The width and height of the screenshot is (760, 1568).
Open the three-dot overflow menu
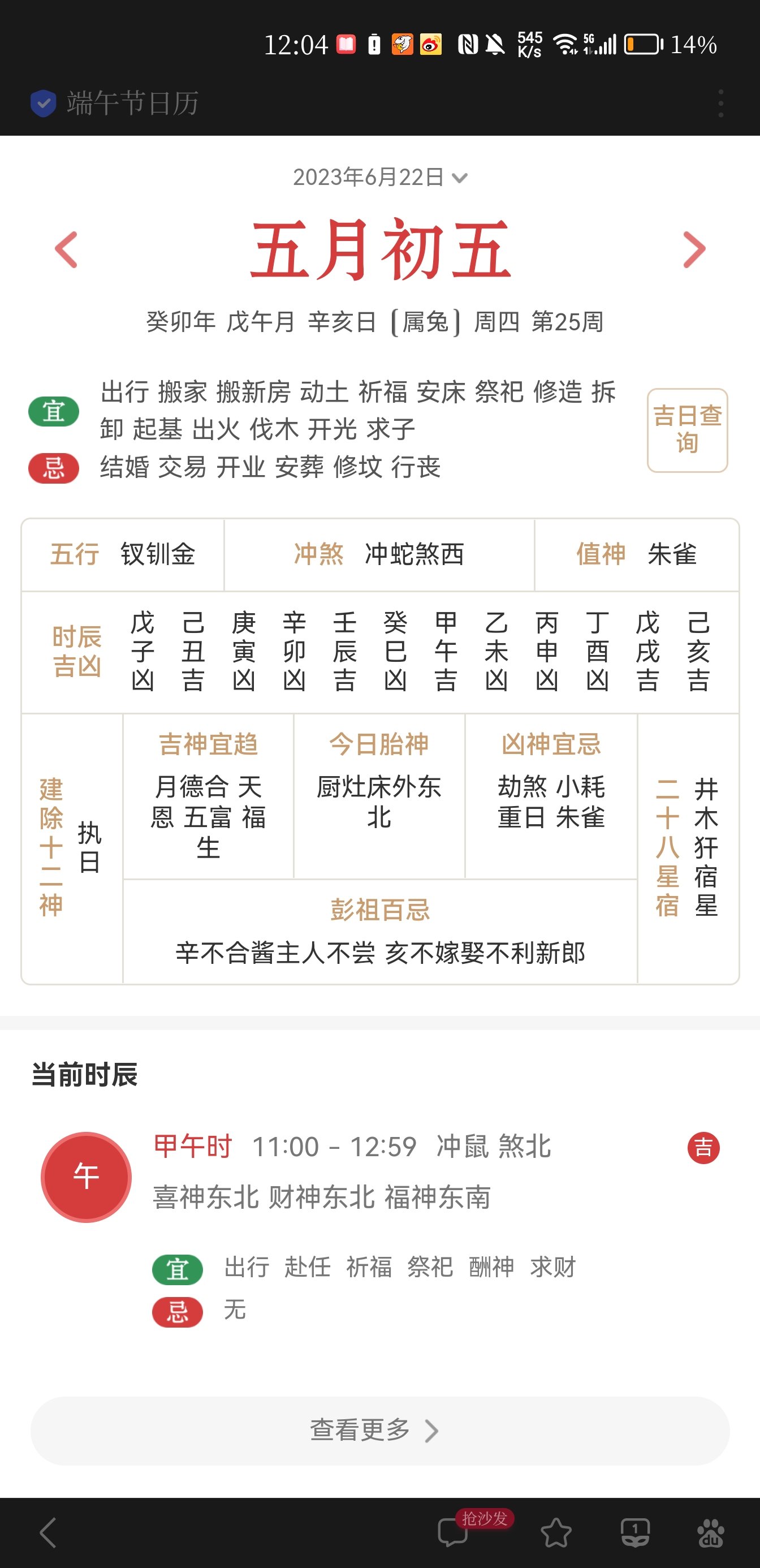pos(720,103)
